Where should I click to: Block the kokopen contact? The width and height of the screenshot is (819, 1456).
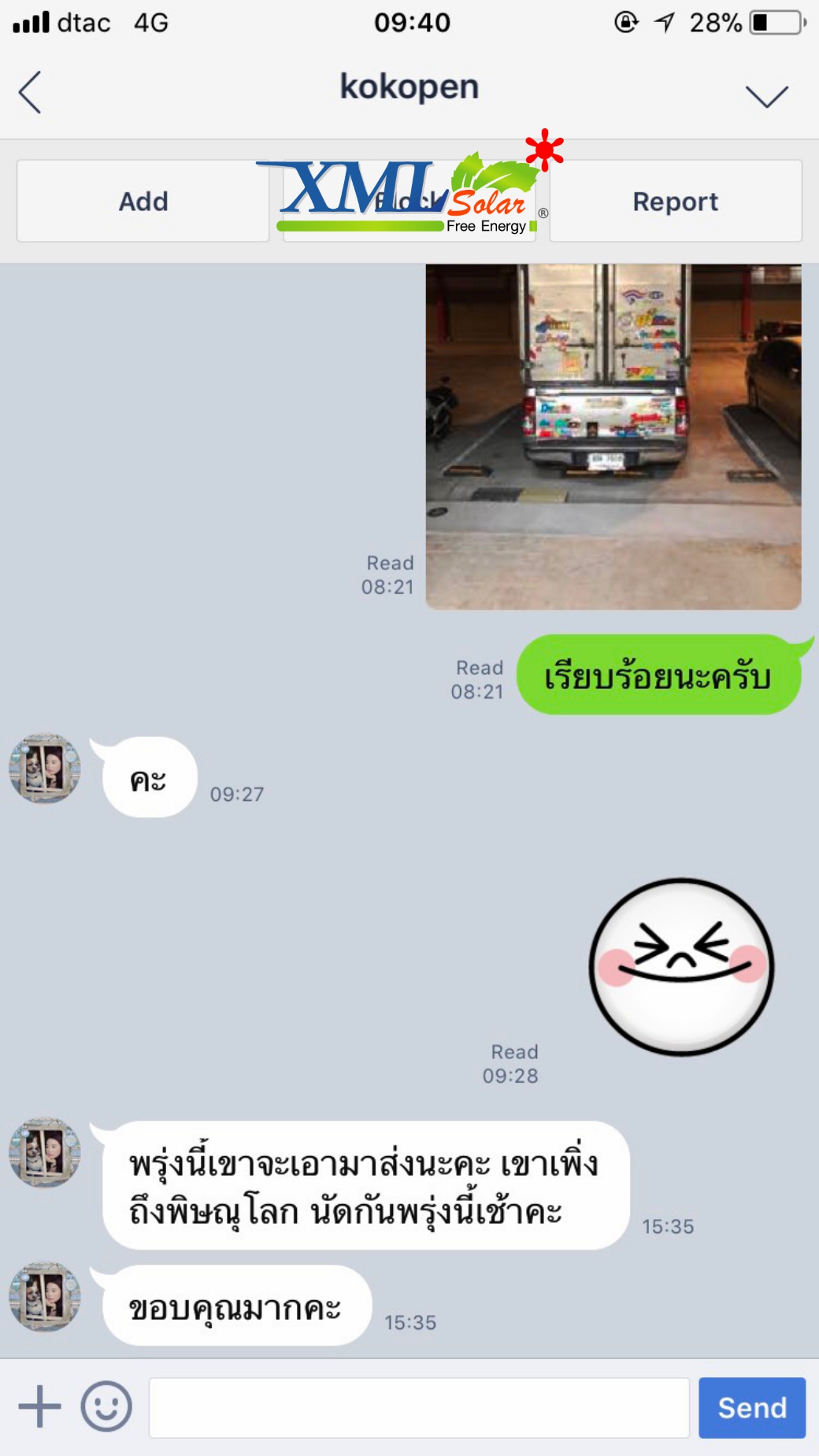click(409, 202)
